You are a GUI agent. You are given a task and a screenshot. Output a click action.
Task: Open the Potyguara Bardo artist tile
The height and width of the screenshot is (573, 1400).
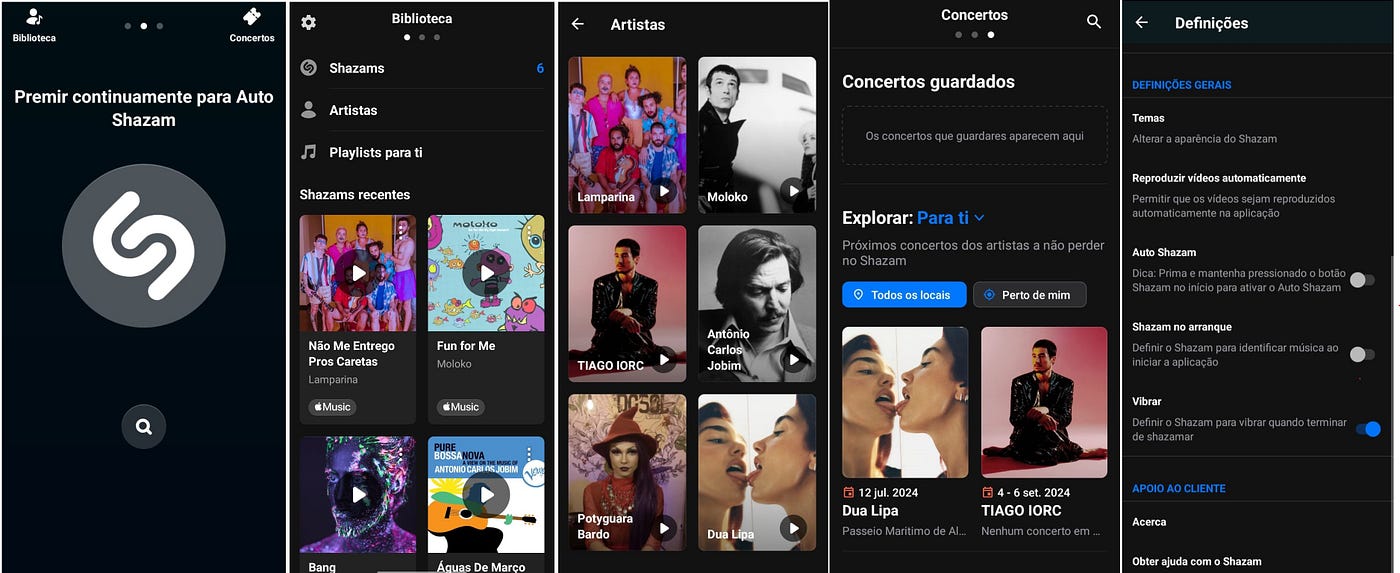pyautogui.click(x=627, y=471)
